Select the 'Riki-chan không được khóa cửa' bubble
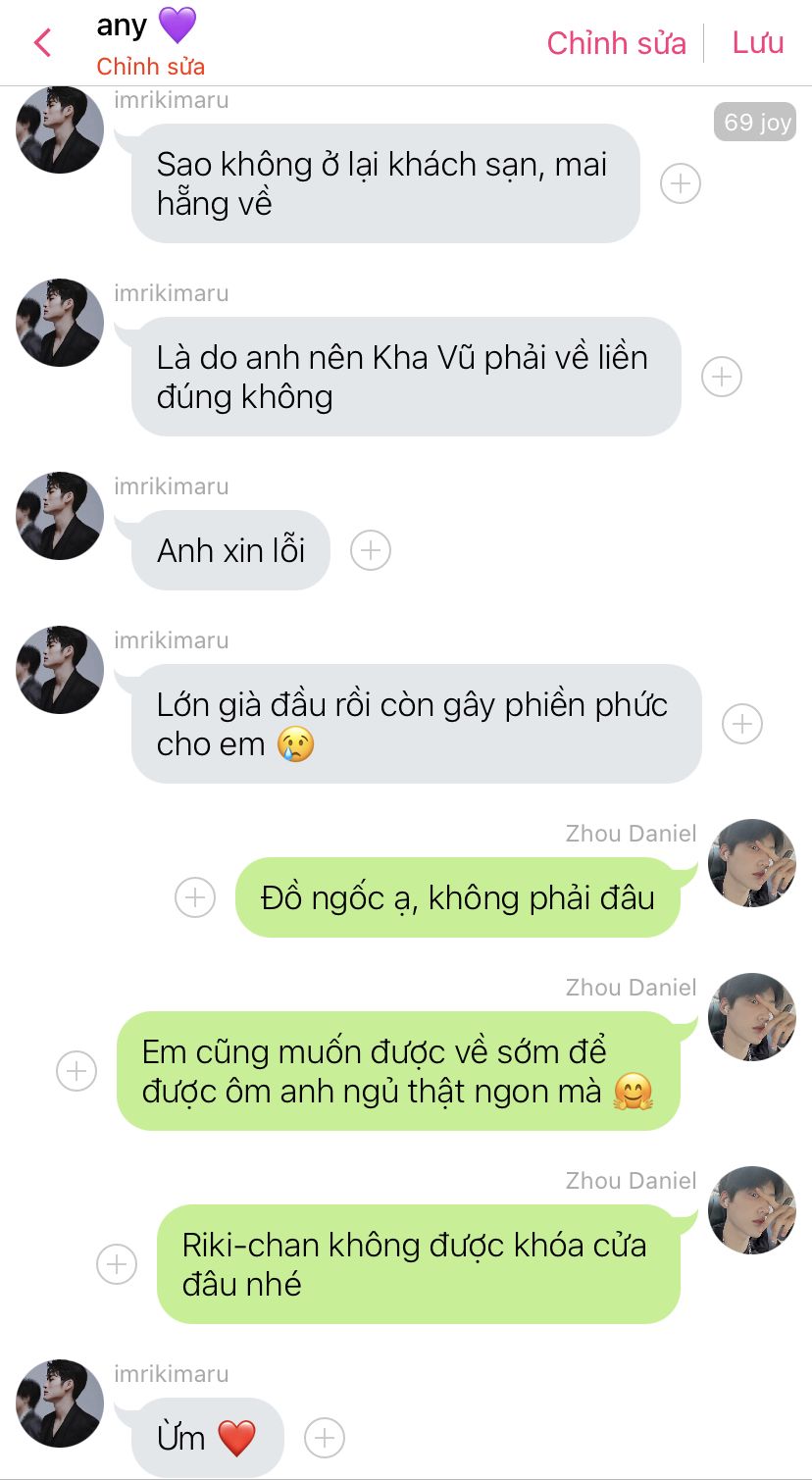The width and height of the screenshot is (812, 1480). (x=419, y=1264)
